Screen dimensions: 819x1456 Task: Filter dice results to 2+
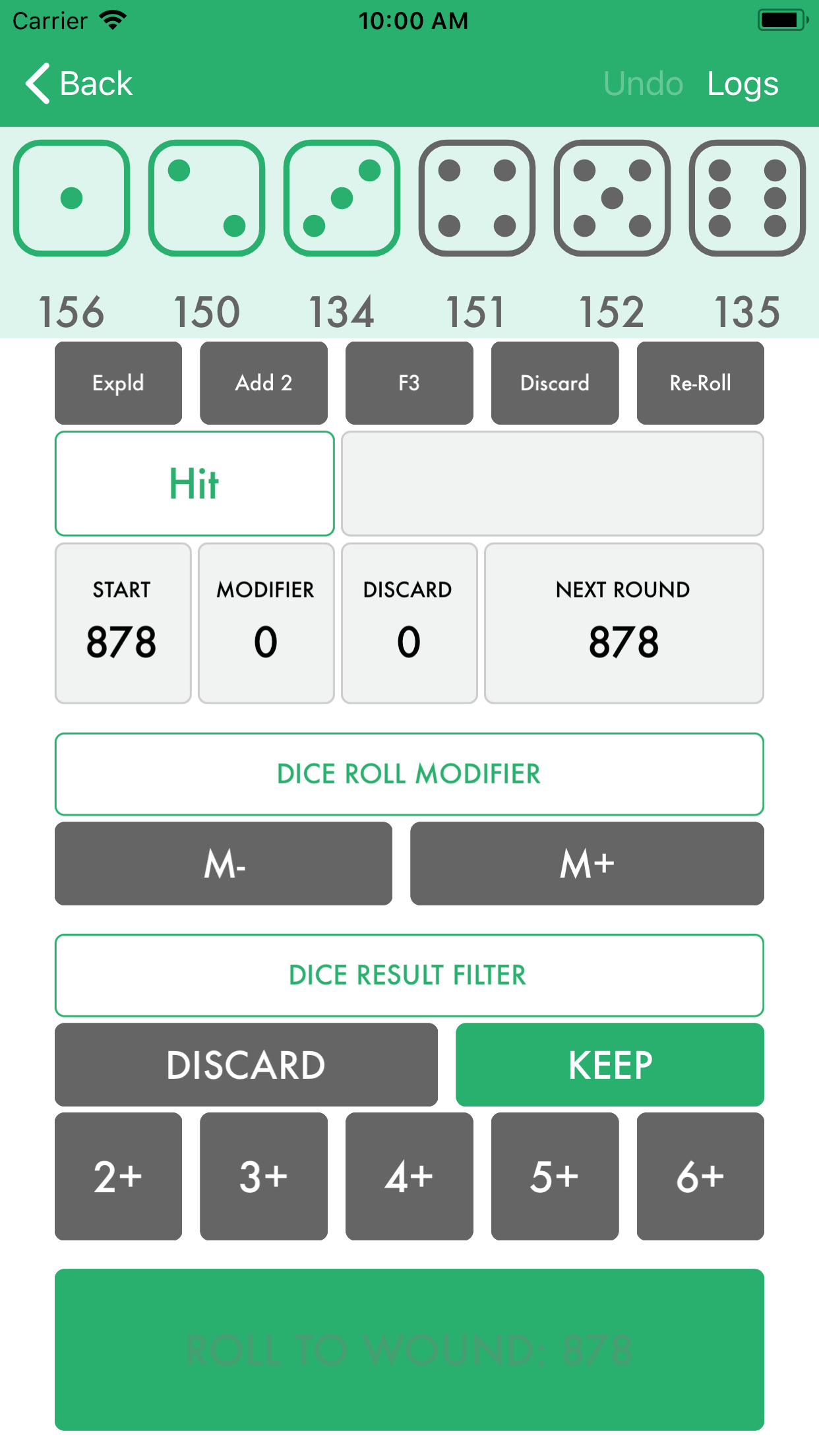(118, 1176)
